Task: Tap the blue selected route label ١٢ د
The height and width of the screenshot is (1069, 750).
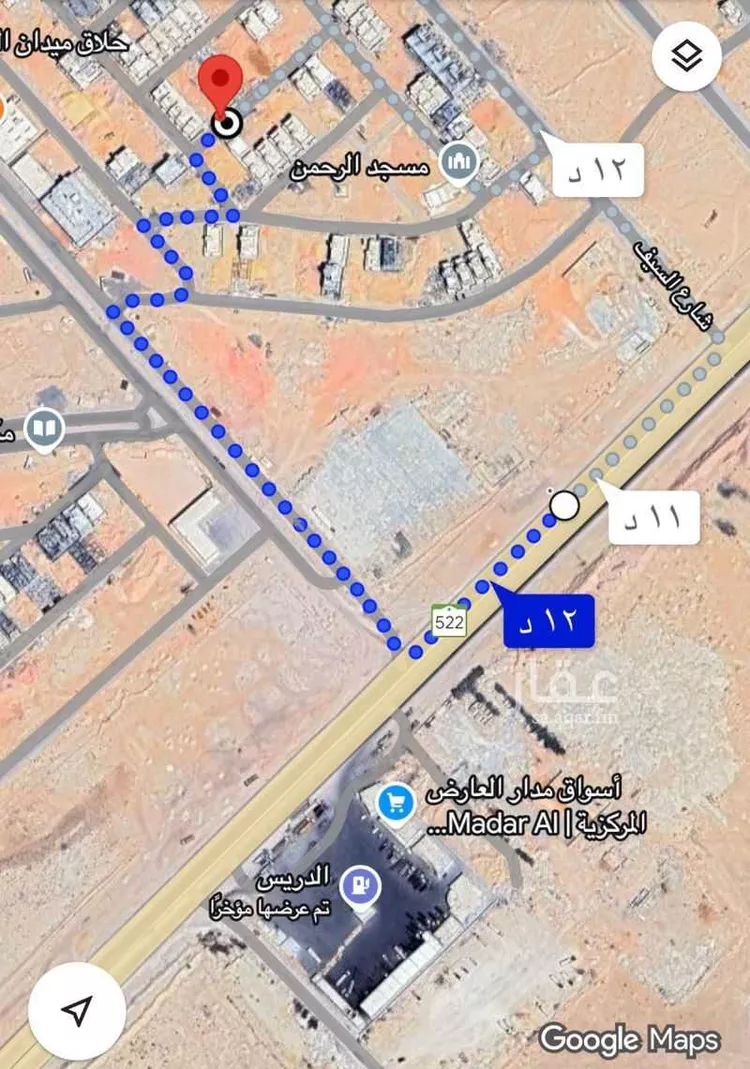Action: pyautogui.click(x=550, y=620)
